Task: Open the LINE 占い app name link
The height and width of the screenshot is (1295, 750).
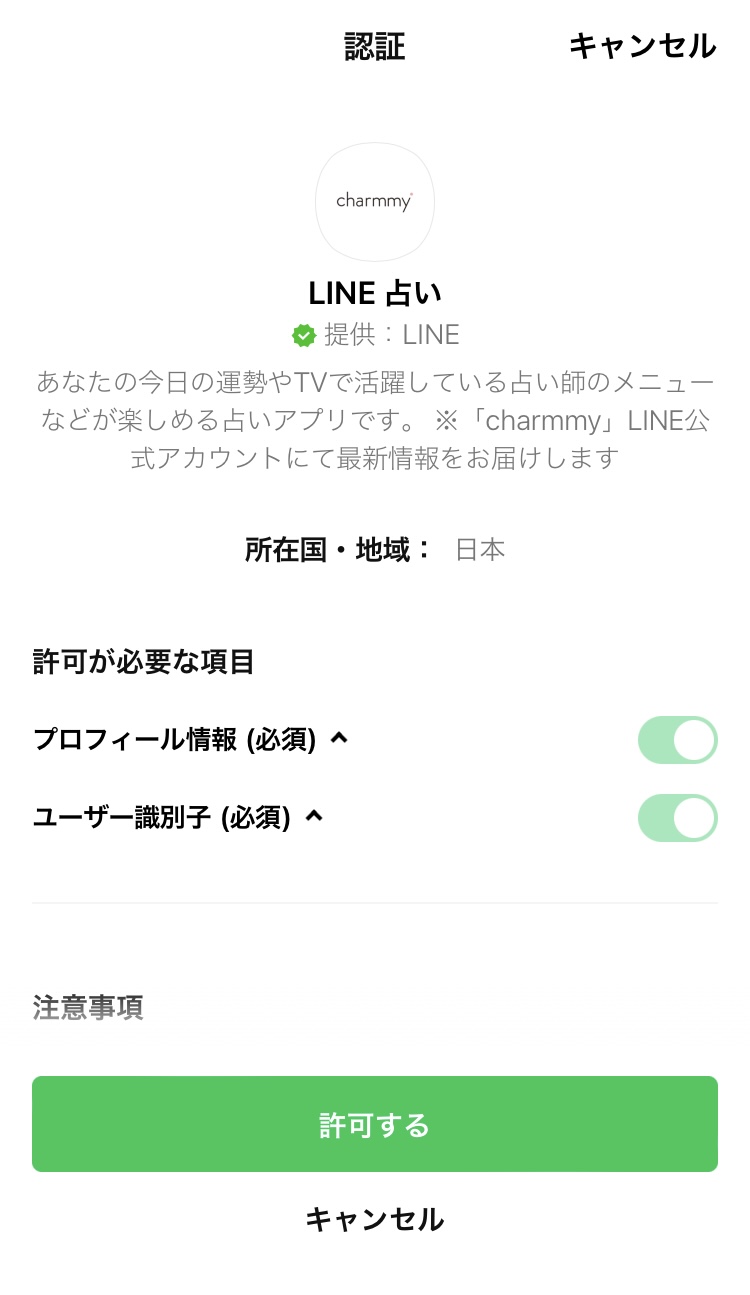Action: pyautogui.click(x=375, y=292)
